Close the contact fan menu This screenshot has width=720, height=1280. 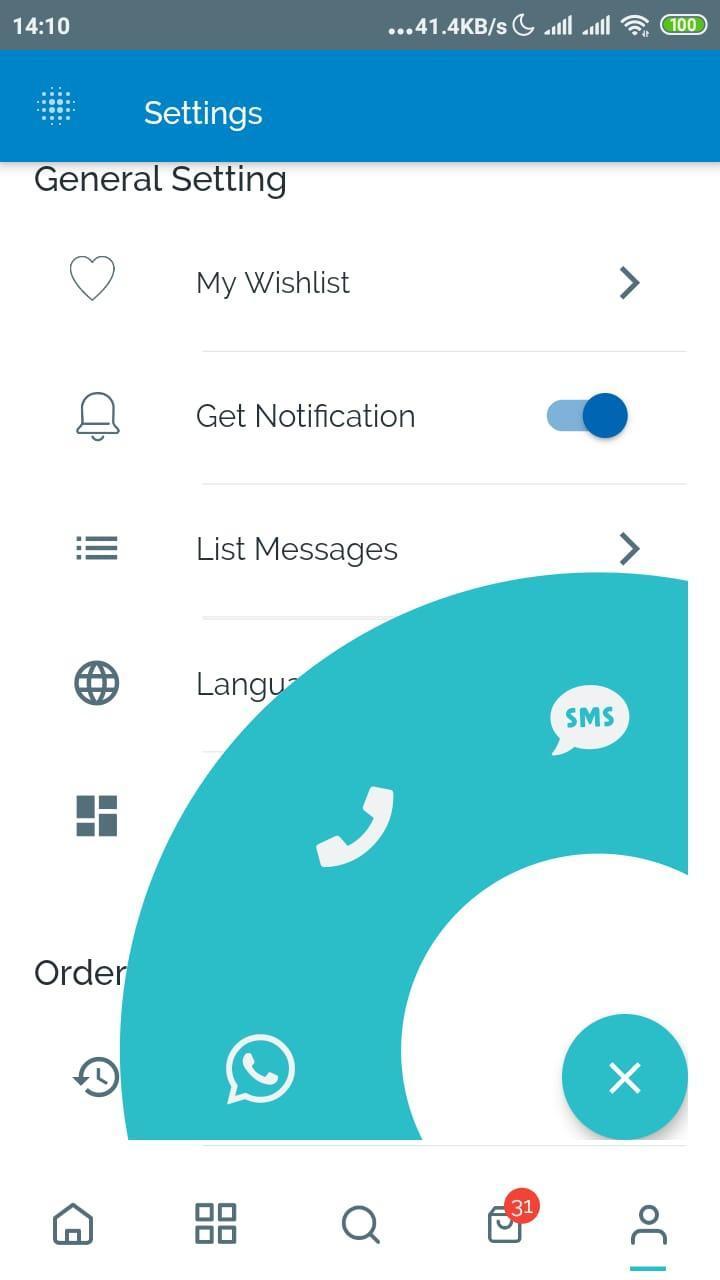625,1077
